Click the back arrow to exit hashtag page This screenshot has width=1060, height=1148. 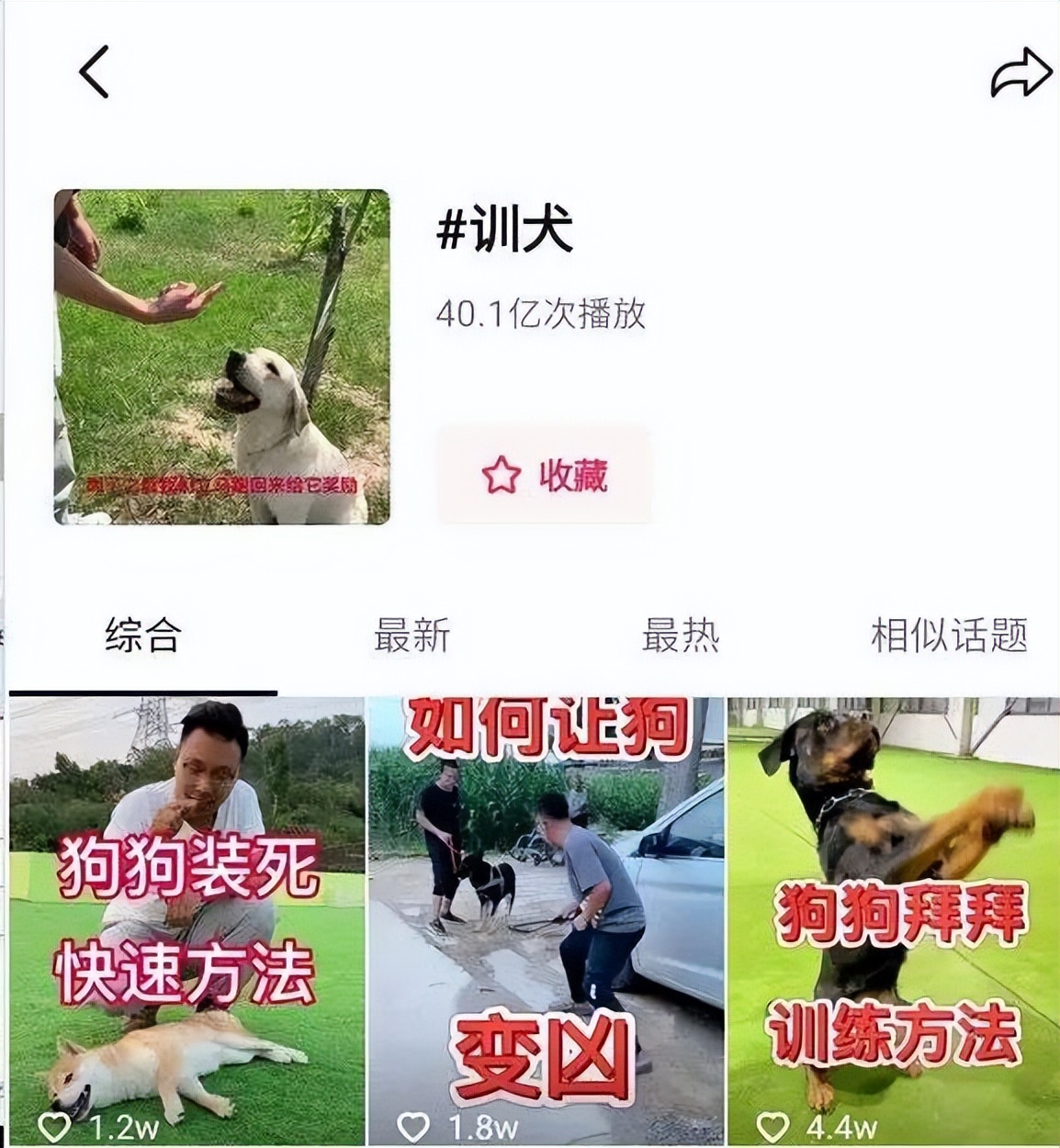[x=94, y=69]
